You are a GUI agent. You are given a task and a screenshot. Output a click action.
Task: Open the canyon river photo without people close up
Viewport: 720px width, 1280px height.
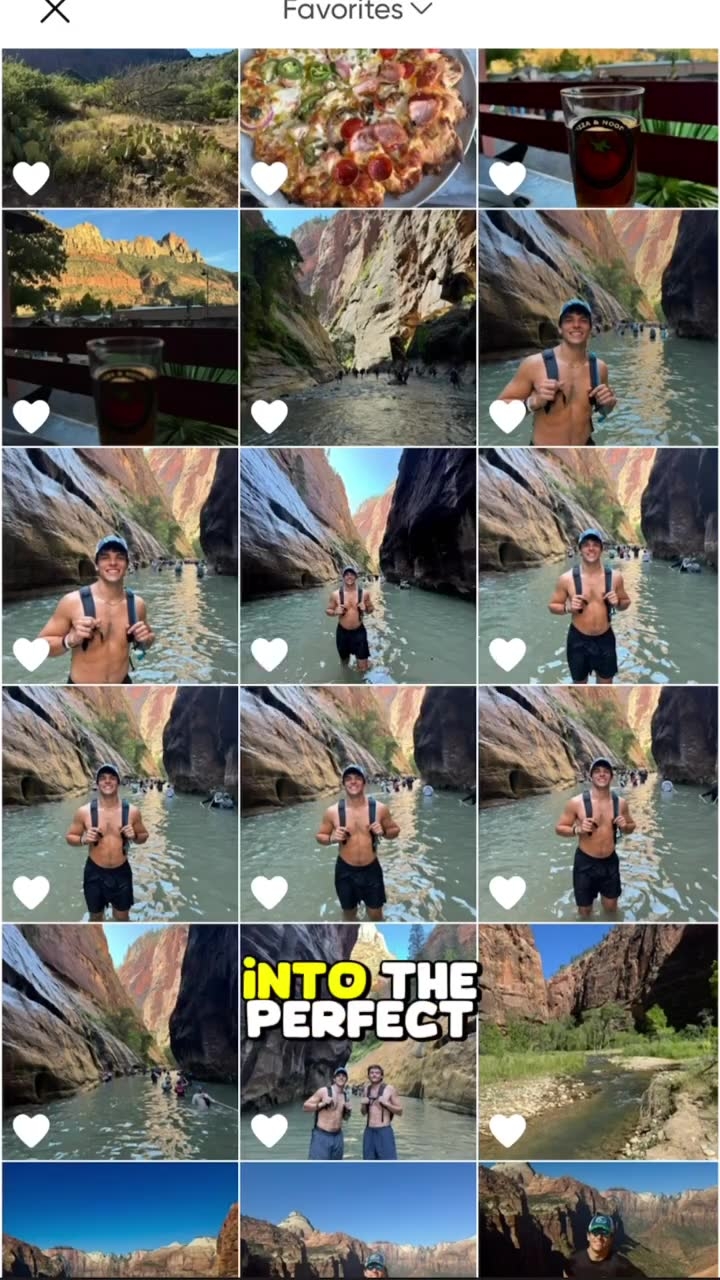(x=358, y=326)
